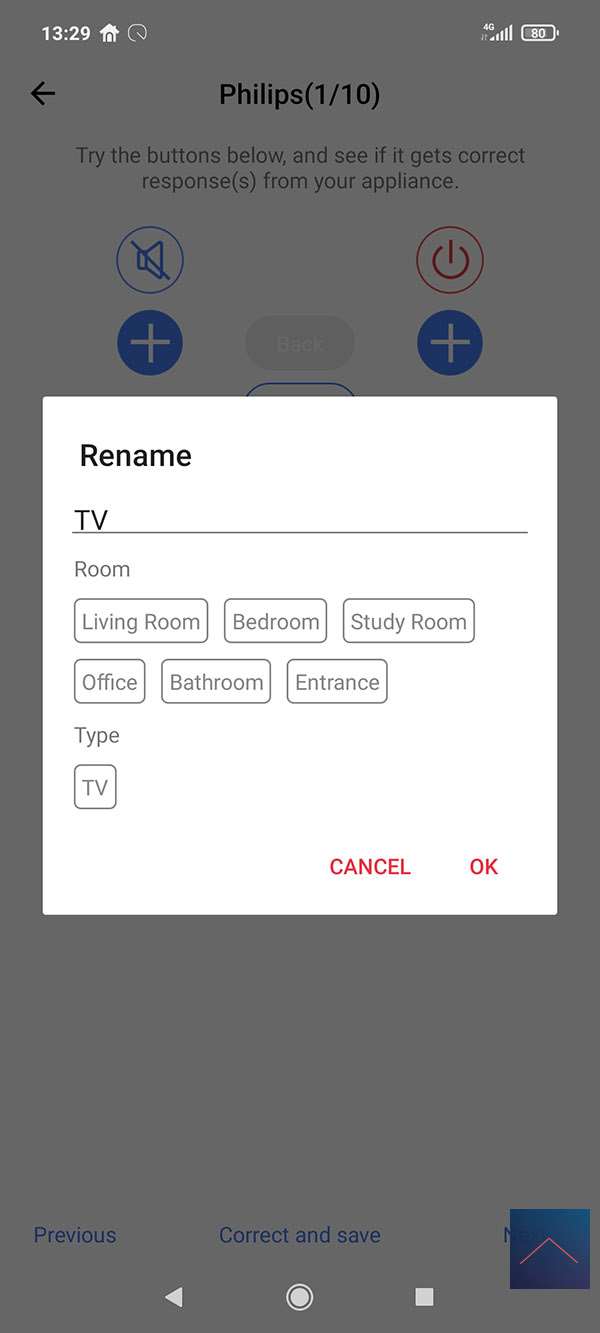Pick the Study Room chip
This screenshot has width=600, height=1333.
(408, 621)
